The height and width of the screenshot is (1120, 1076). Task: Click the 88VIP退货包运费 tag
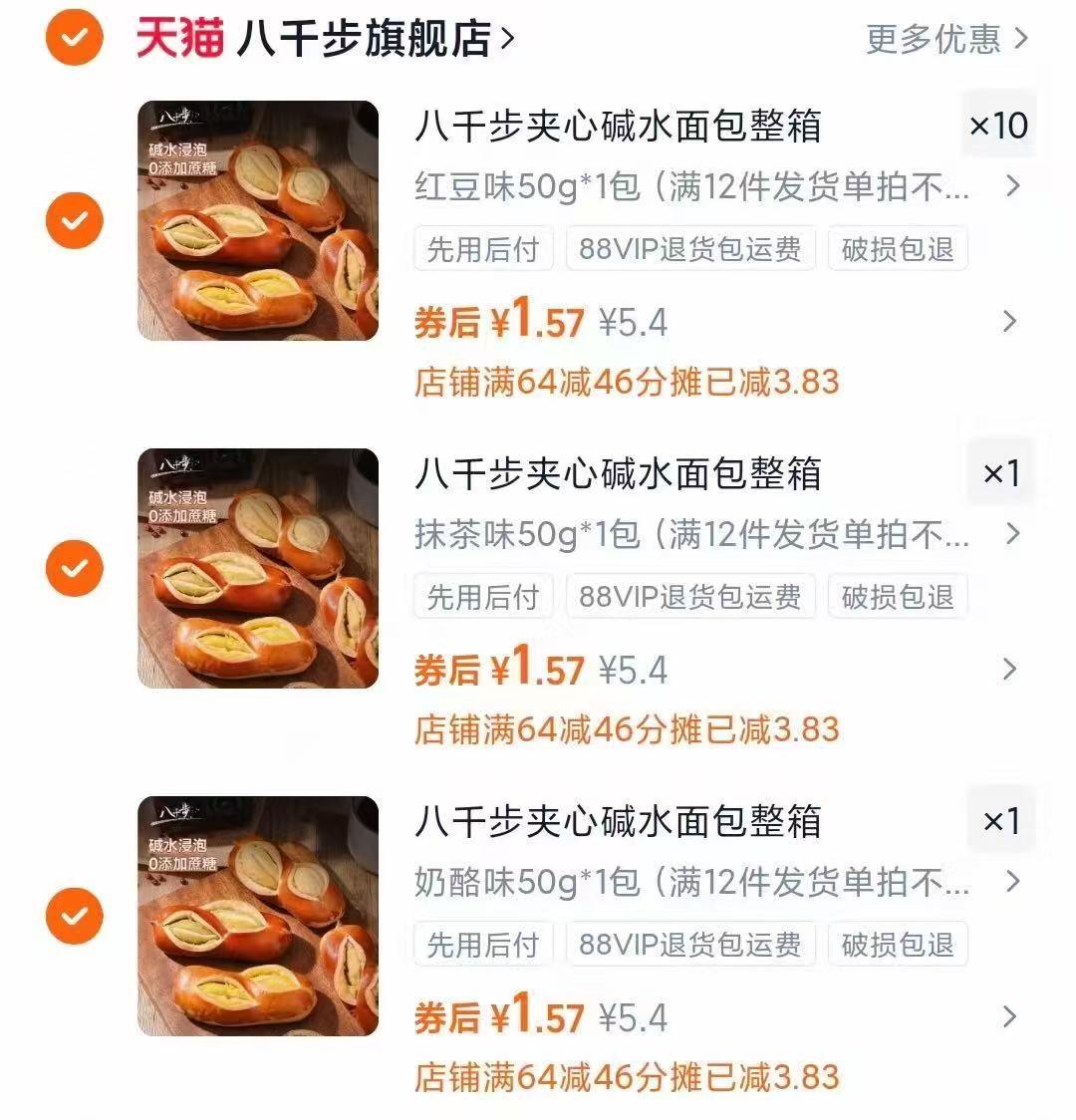tap(690, 249)
